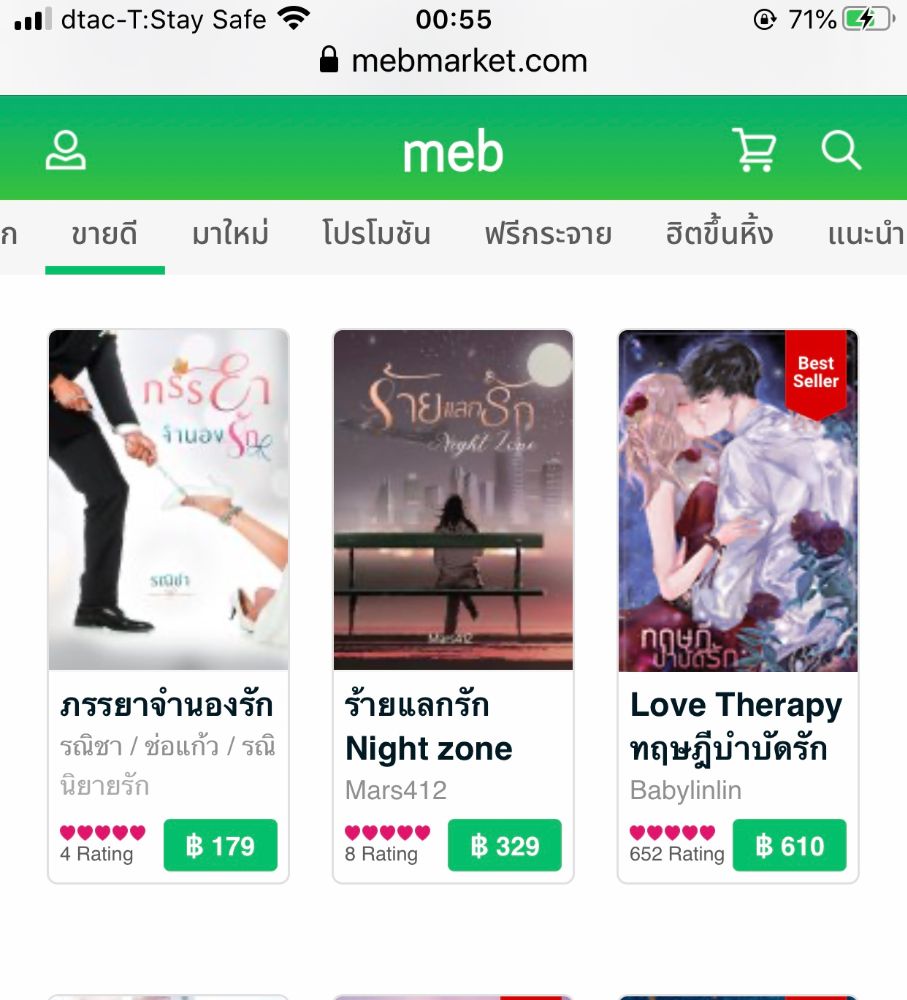Screen dimensions: 907x1000
Task: Open the ฟรีกระจาย tab
Action: [548, 236]
